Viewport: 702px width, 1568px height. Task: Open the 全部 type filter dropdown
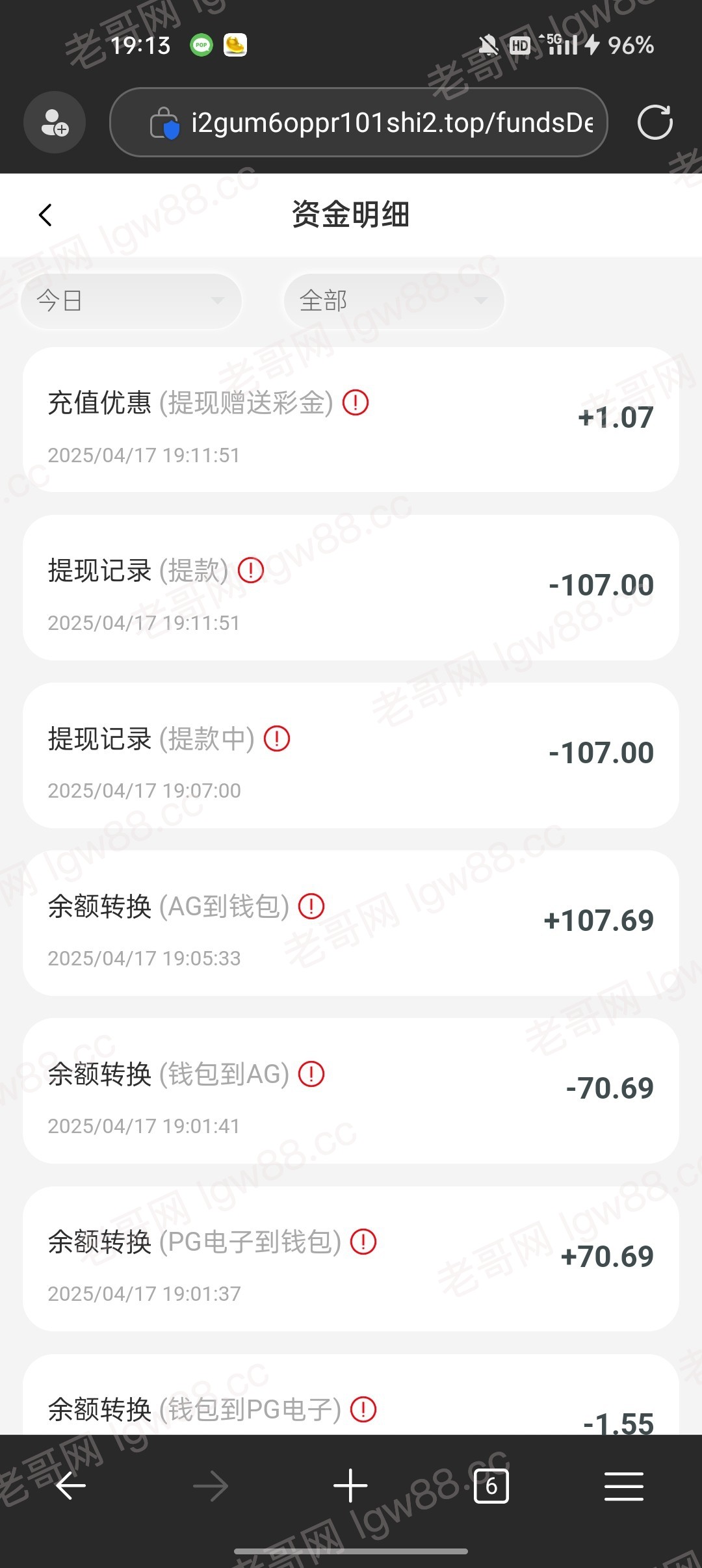point(394,301)
